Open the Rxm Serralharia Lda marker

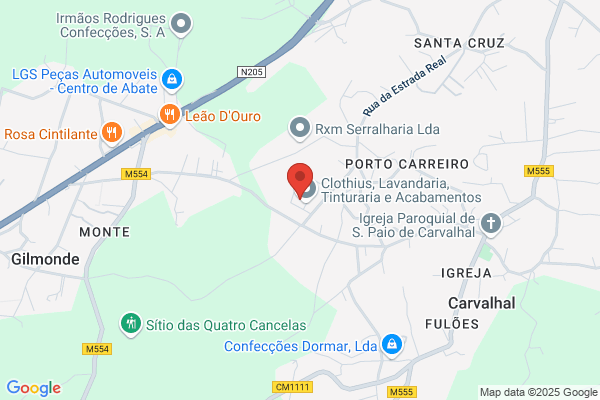[x=300, y=129]
